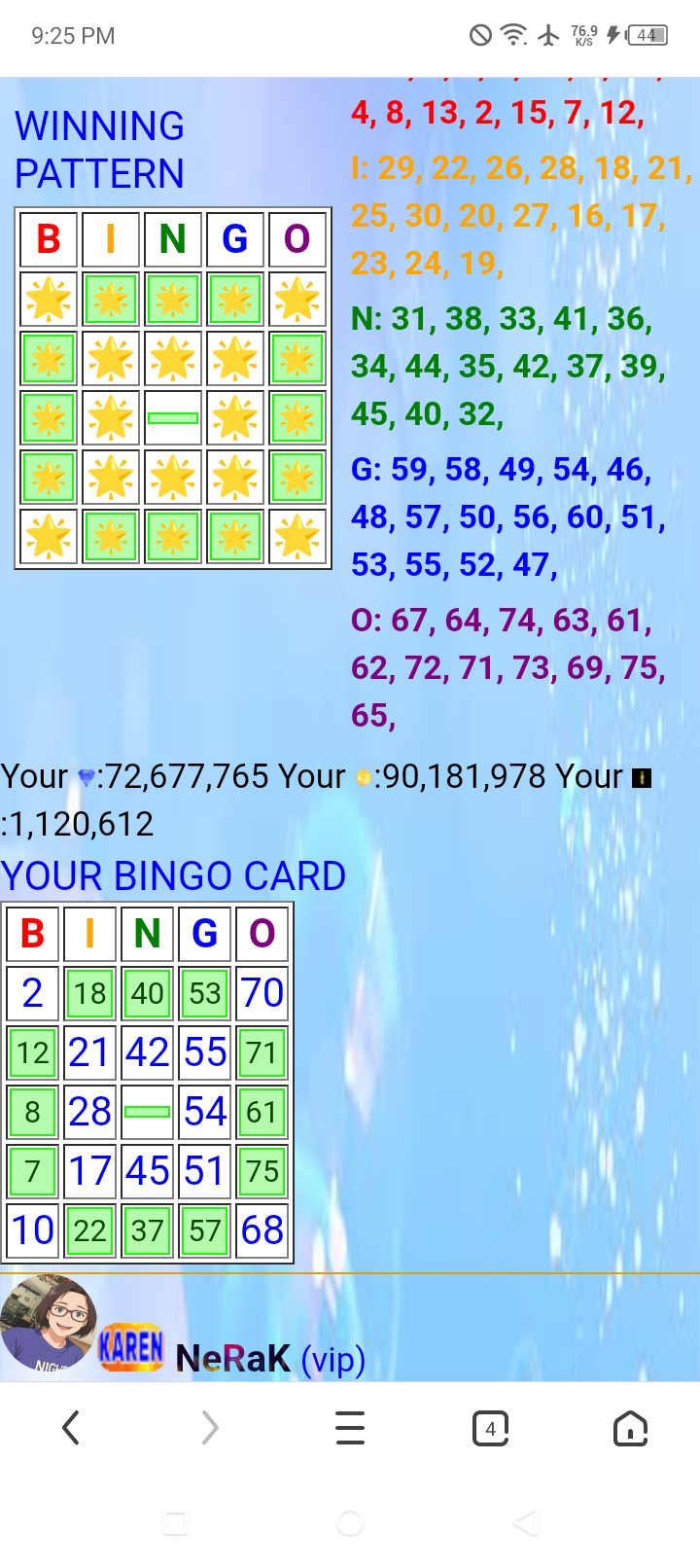Go back to the previous page
Image resolution: width=700 pixels, height=1568 pixels.
[70, 1428]
